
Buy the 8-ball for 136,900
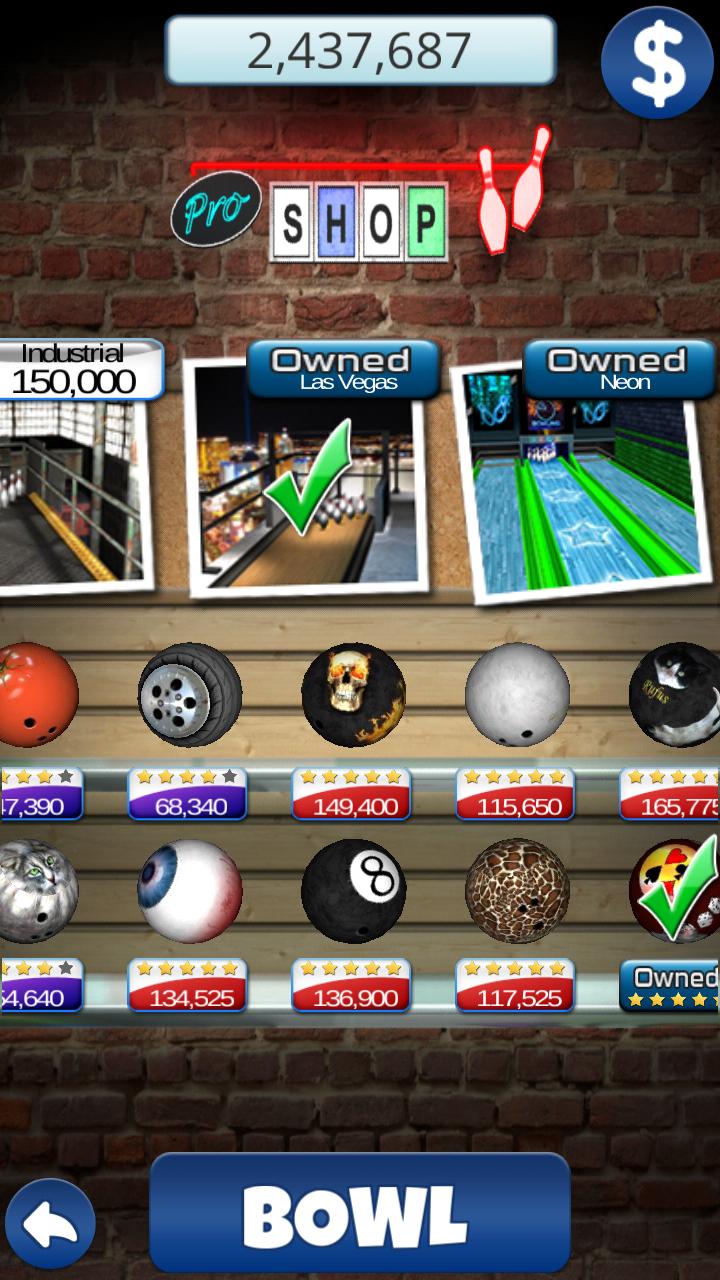tap(352, 986)
